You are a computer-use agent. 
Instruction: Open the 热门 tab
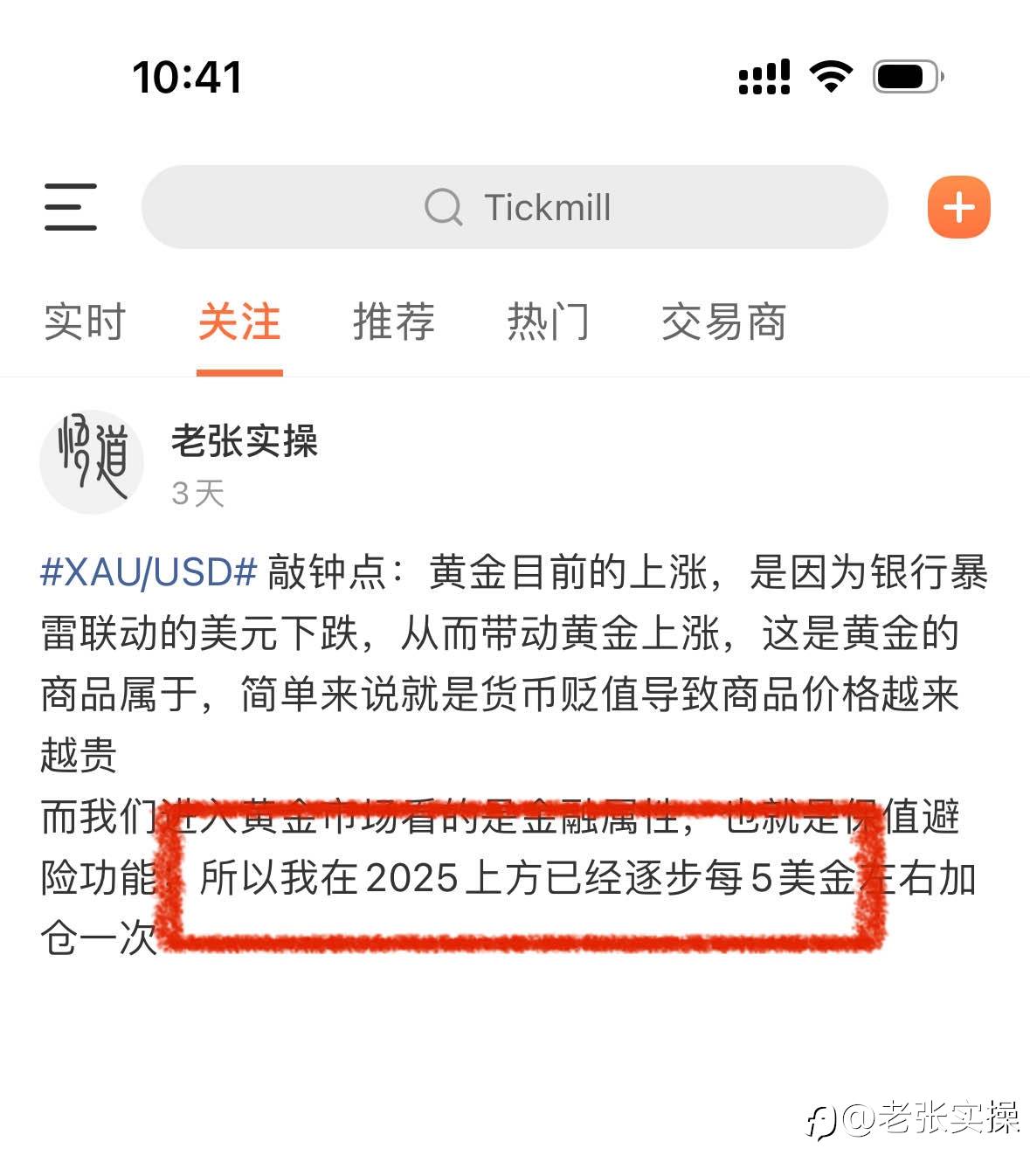coord(548,322)
